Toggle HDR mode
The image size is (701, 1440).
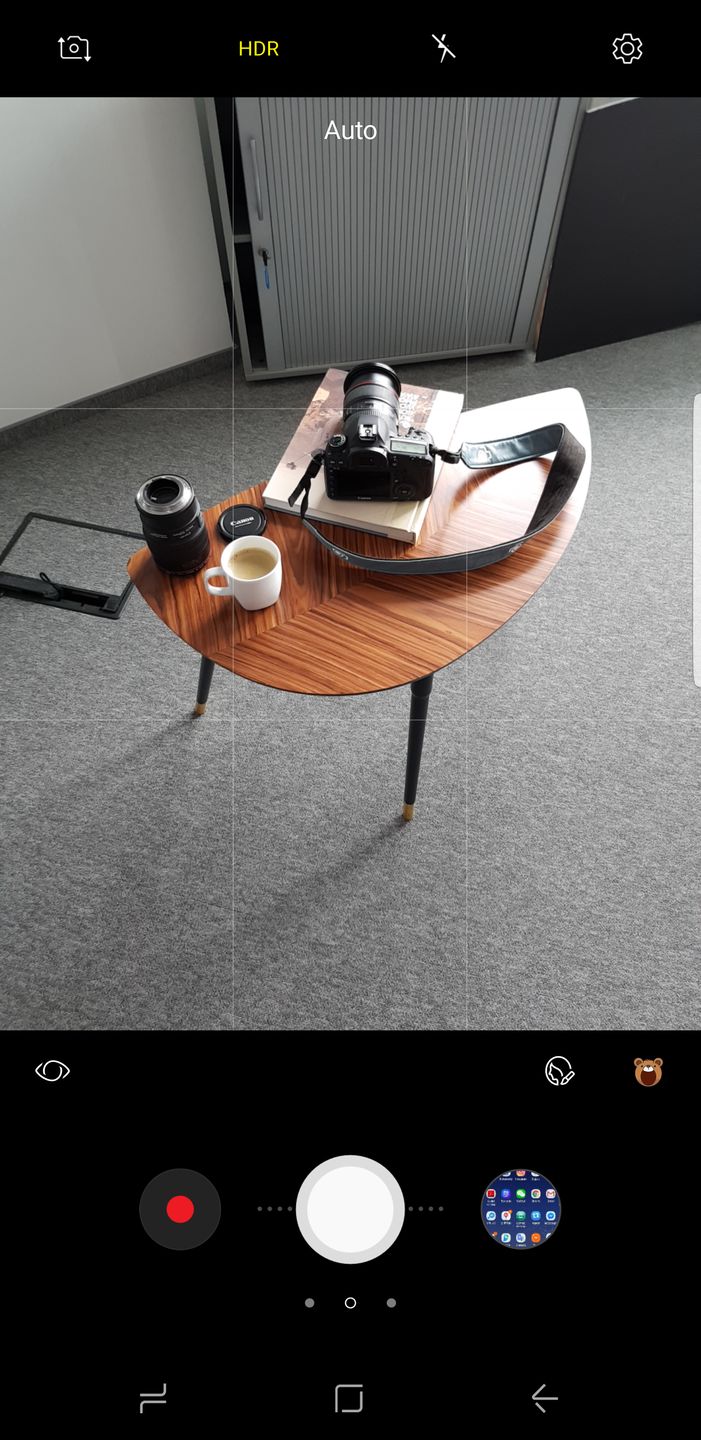258,48
